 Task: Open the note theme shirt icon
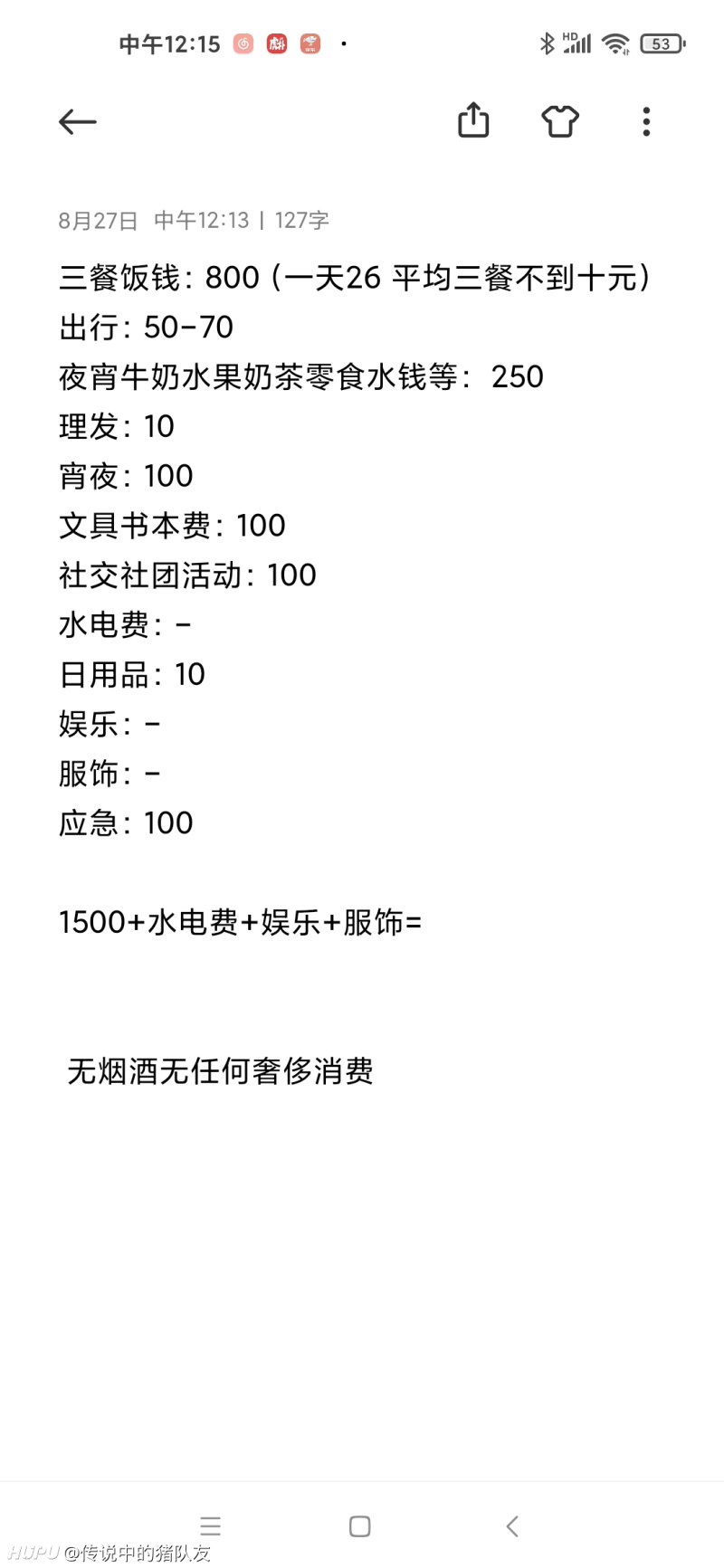click(560, 121)
